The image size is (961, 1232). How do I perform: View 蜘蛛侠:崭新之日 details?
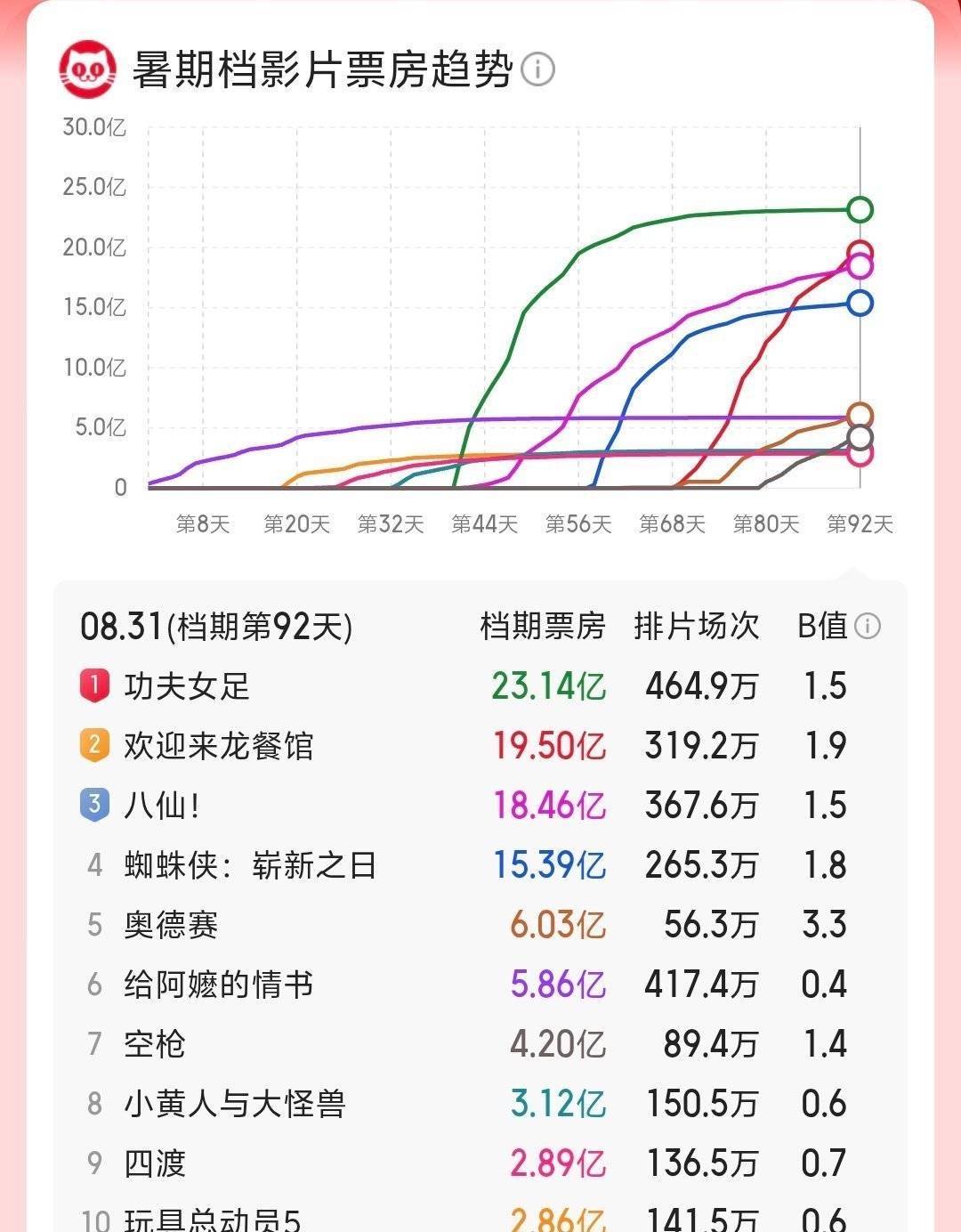pos(480,865)
